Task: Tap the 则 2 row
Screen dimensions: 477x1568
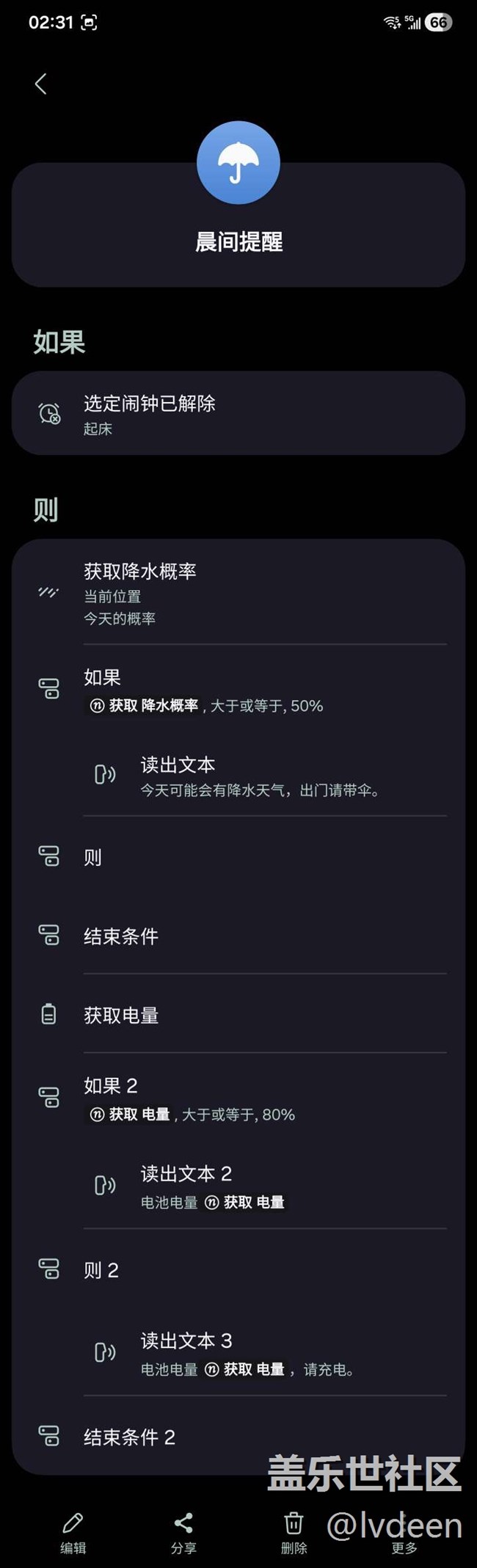Action: pyautogui.click(x=238, y=1270)
